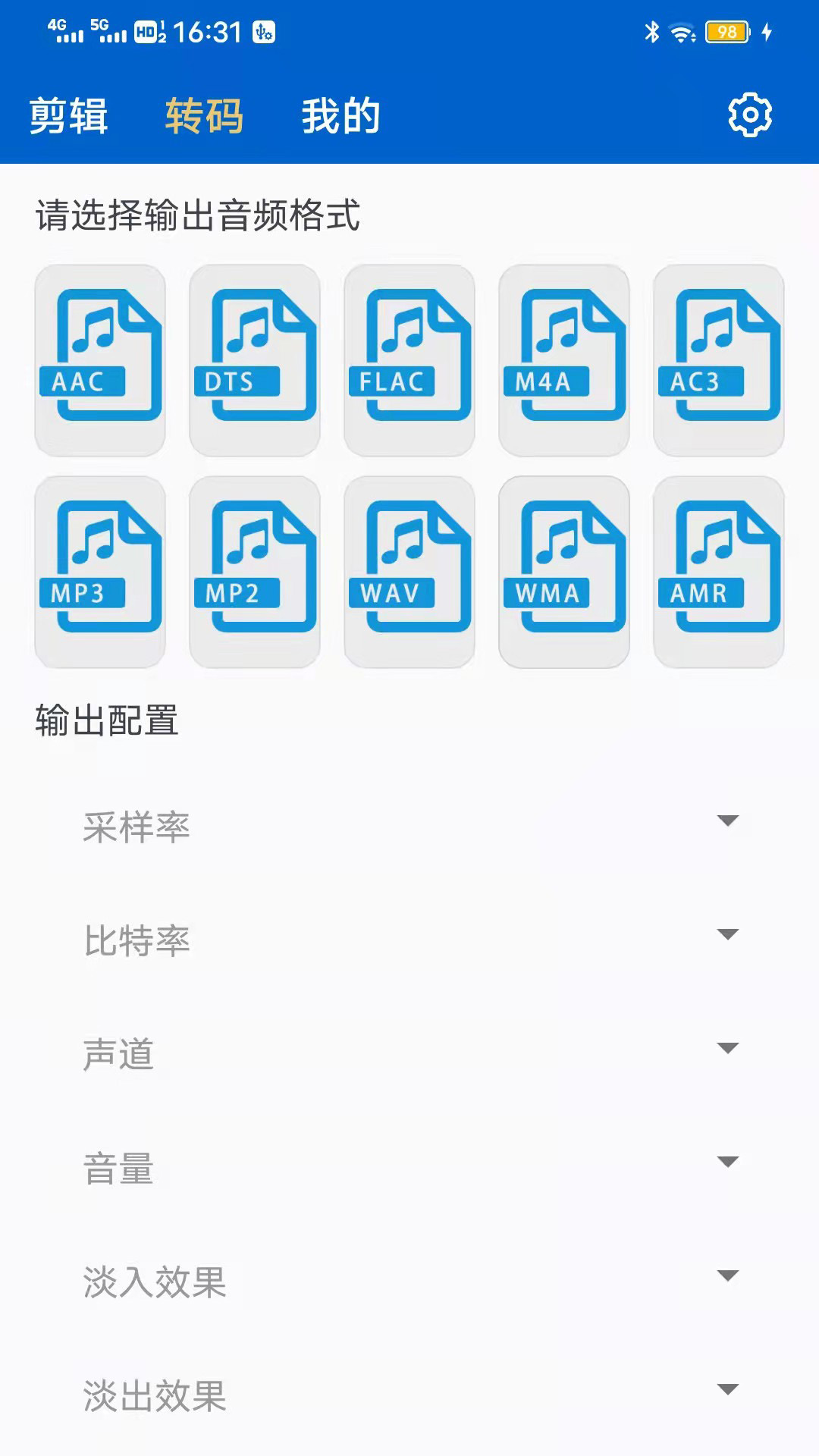Choose the DTS audio format
The image size is (819, 1456).
255,359
